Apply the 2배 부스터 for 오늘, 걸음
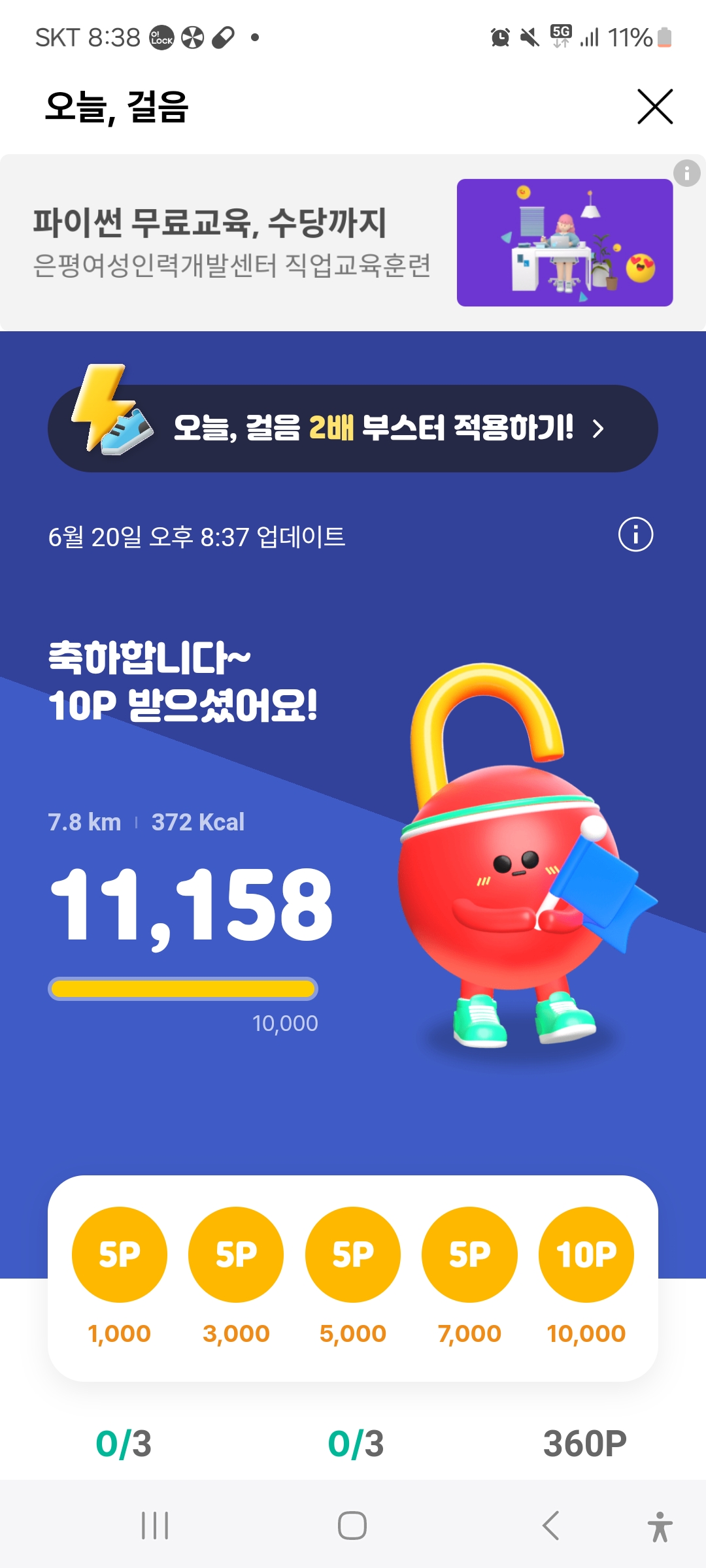 [x=353, y=429]
